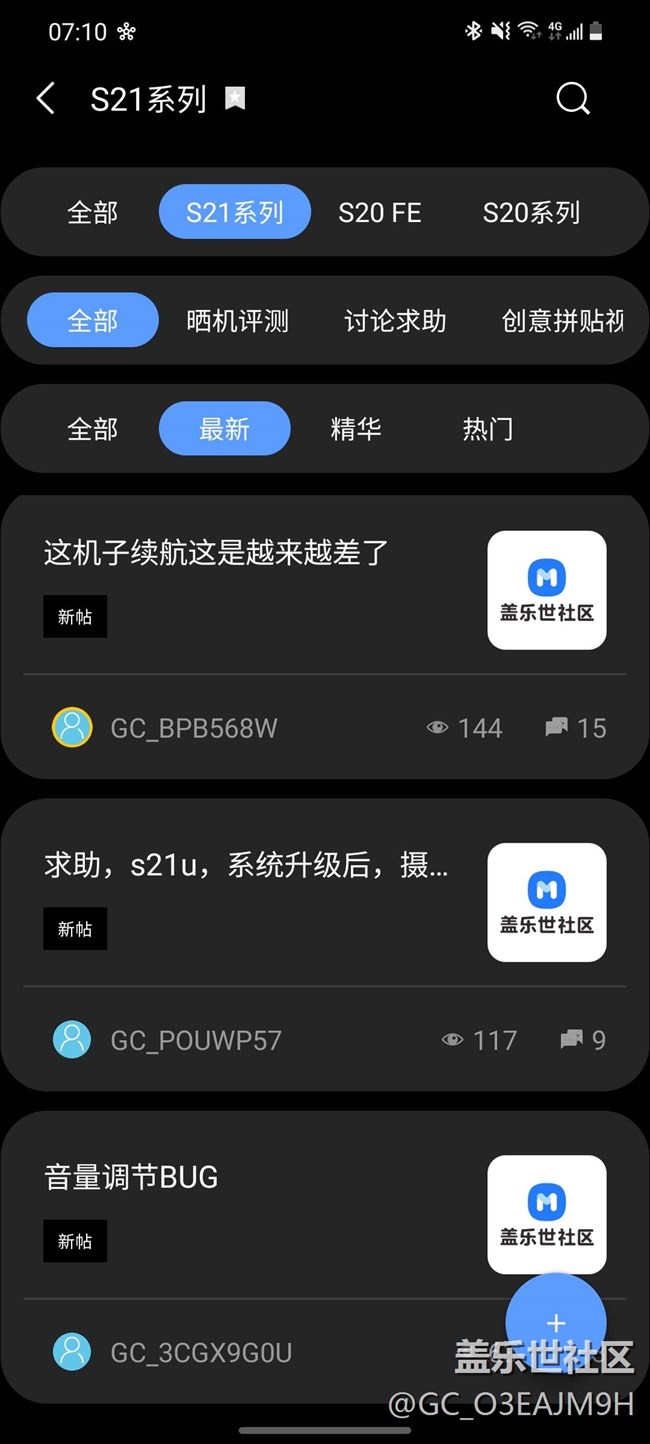Image resolution: width=650 pixels, height=1444 pixels.
Task: Open the 音量调节BUG post
Action: [131, 1177]
